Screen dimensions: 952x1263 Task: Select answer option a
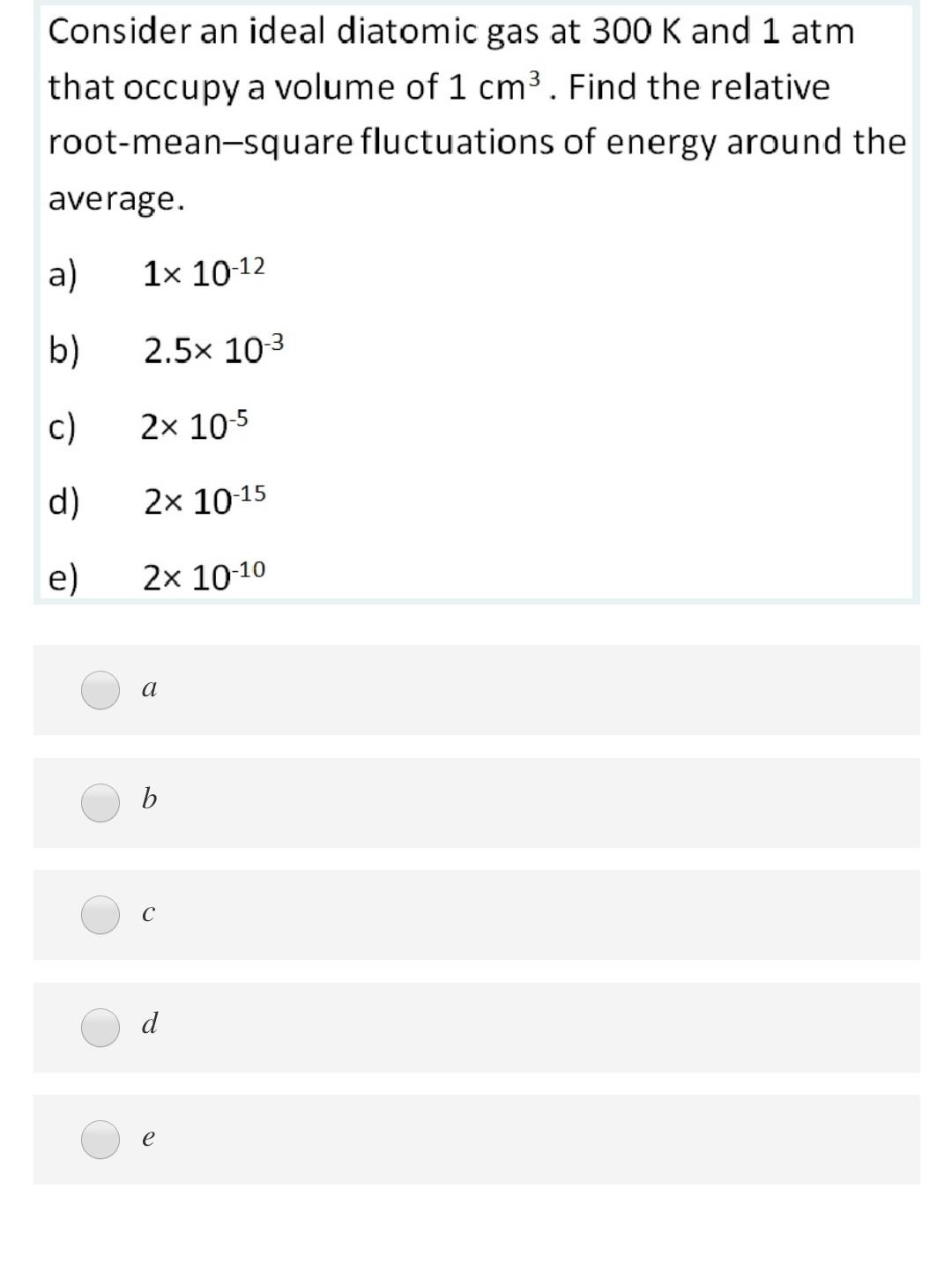(x=100, y=690)
